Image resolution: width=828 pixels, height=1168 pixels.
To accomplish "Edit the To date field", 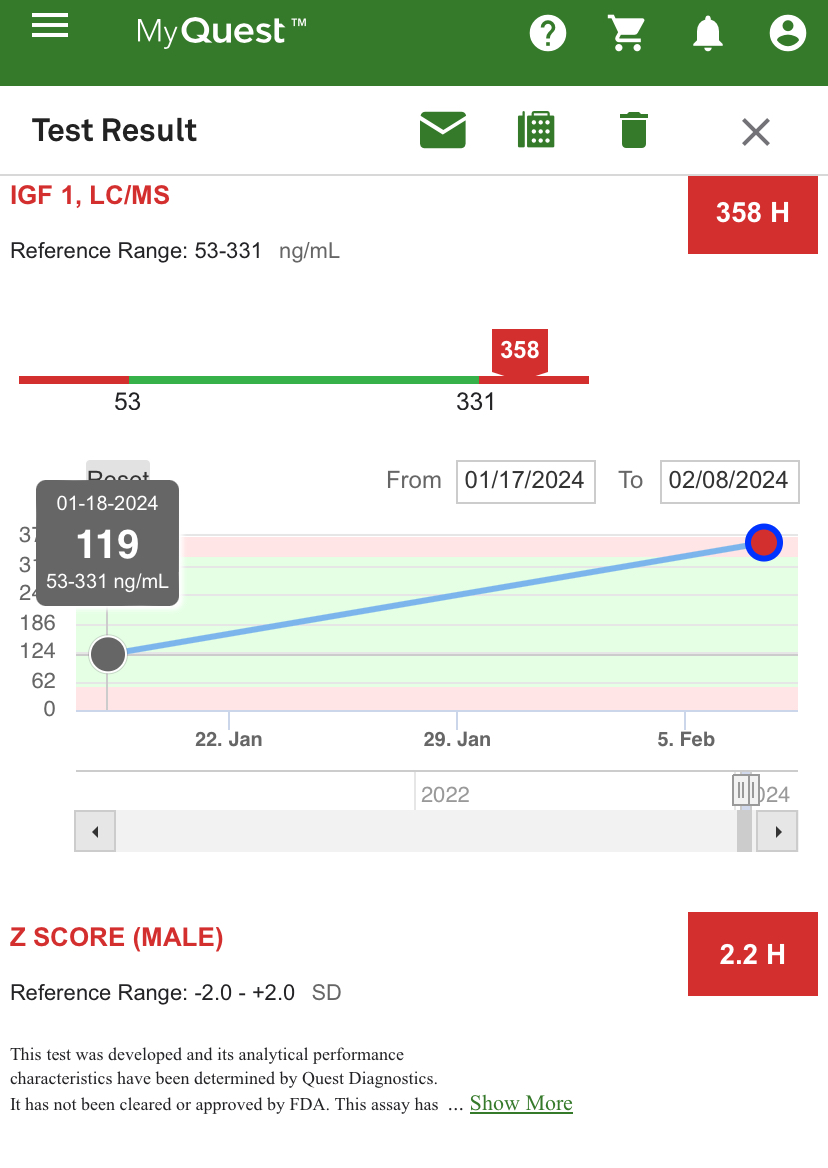I will 730,481.
